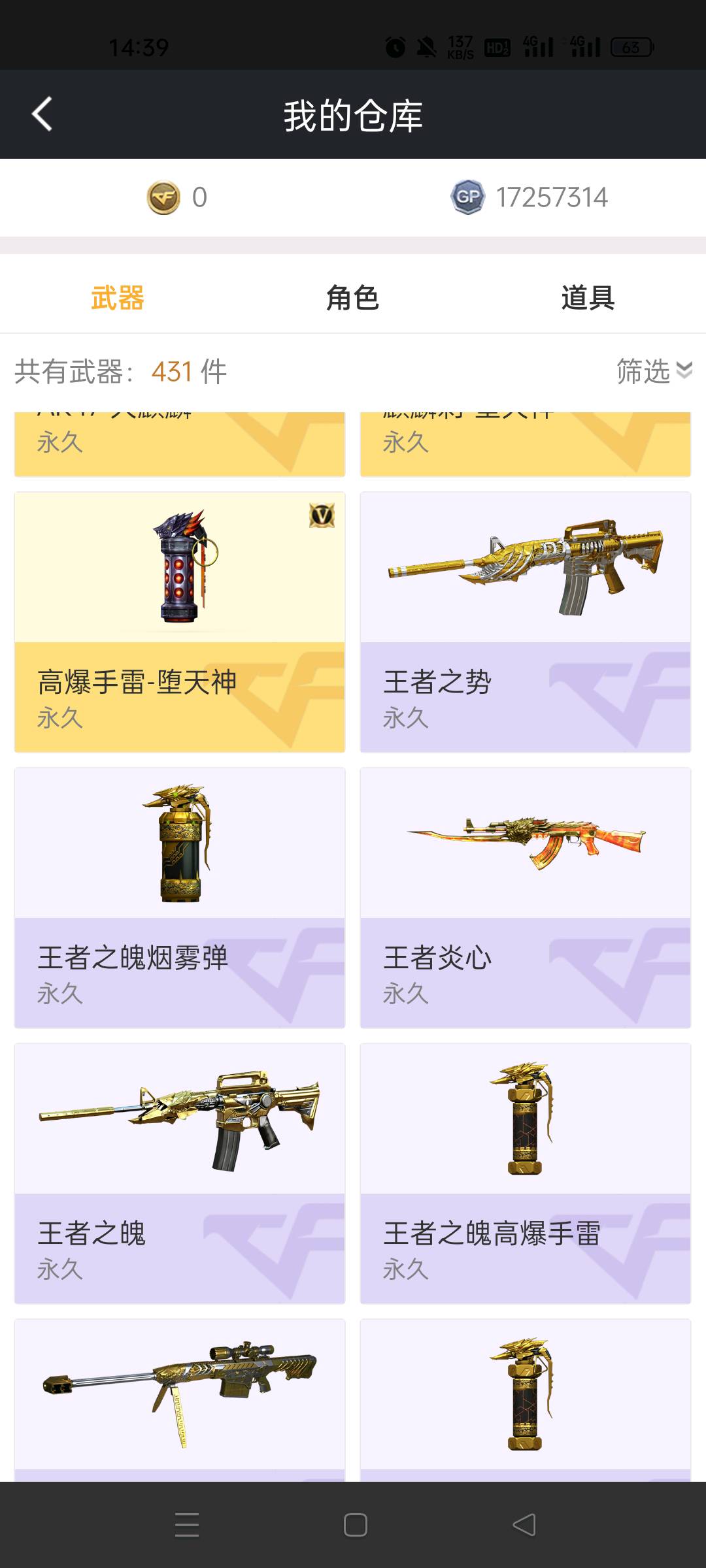Screen dimensions: 706x1568
Task: Go back from 我的仓库
Action: pos(42,114)
